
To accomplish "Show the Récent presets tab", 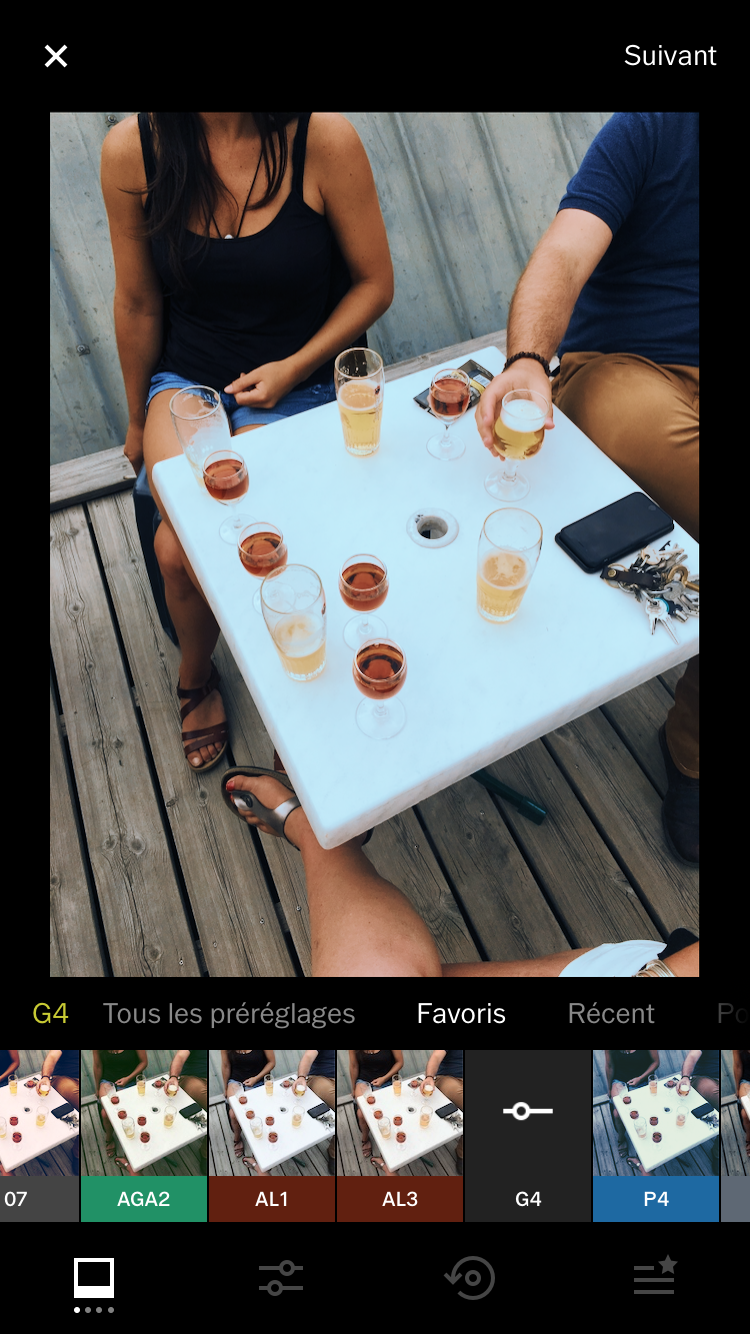I will point(611,1013).
